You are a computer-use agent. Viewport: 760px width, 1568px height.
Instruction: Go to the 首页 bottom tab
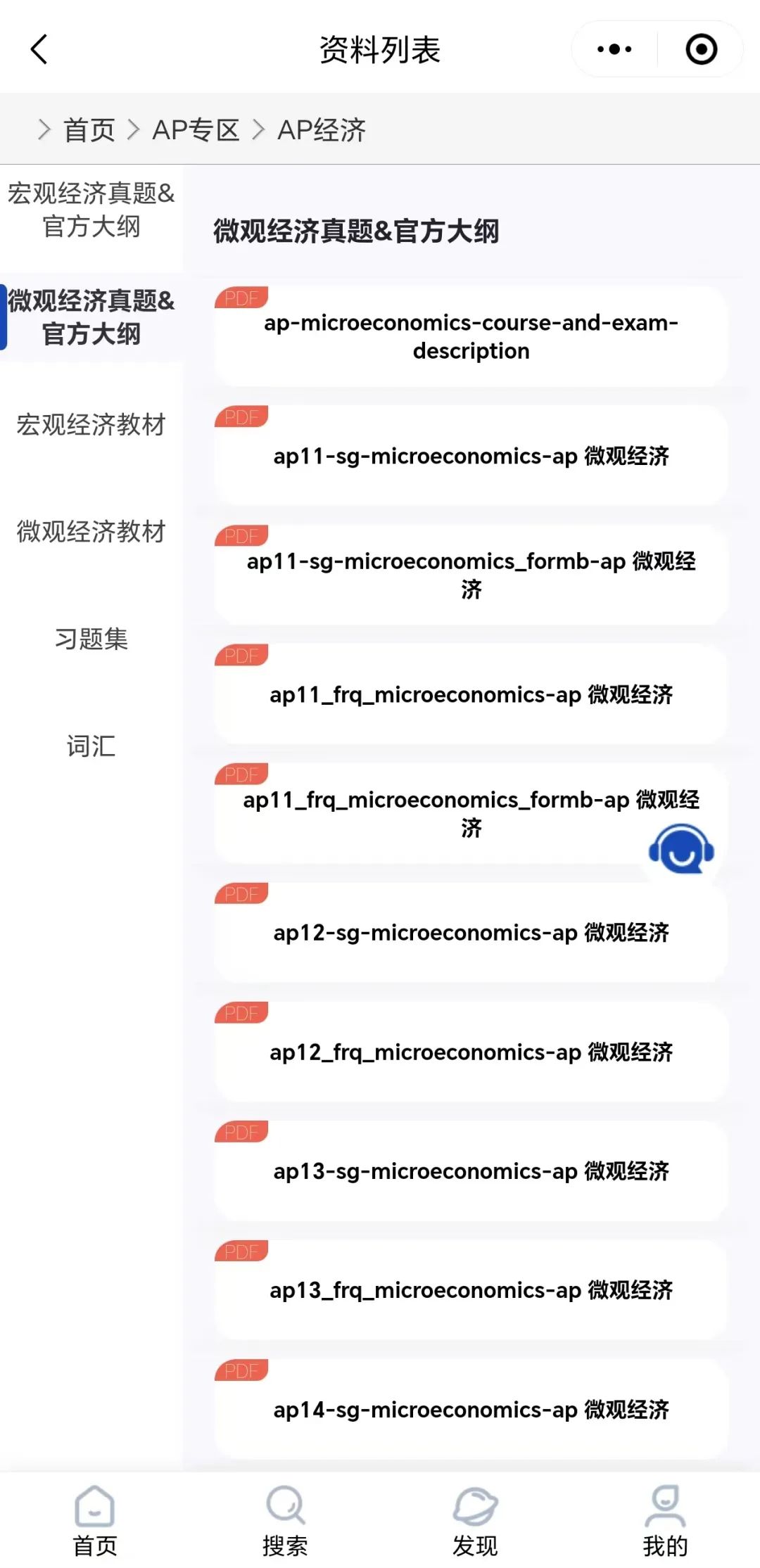tap(95, 1521)
